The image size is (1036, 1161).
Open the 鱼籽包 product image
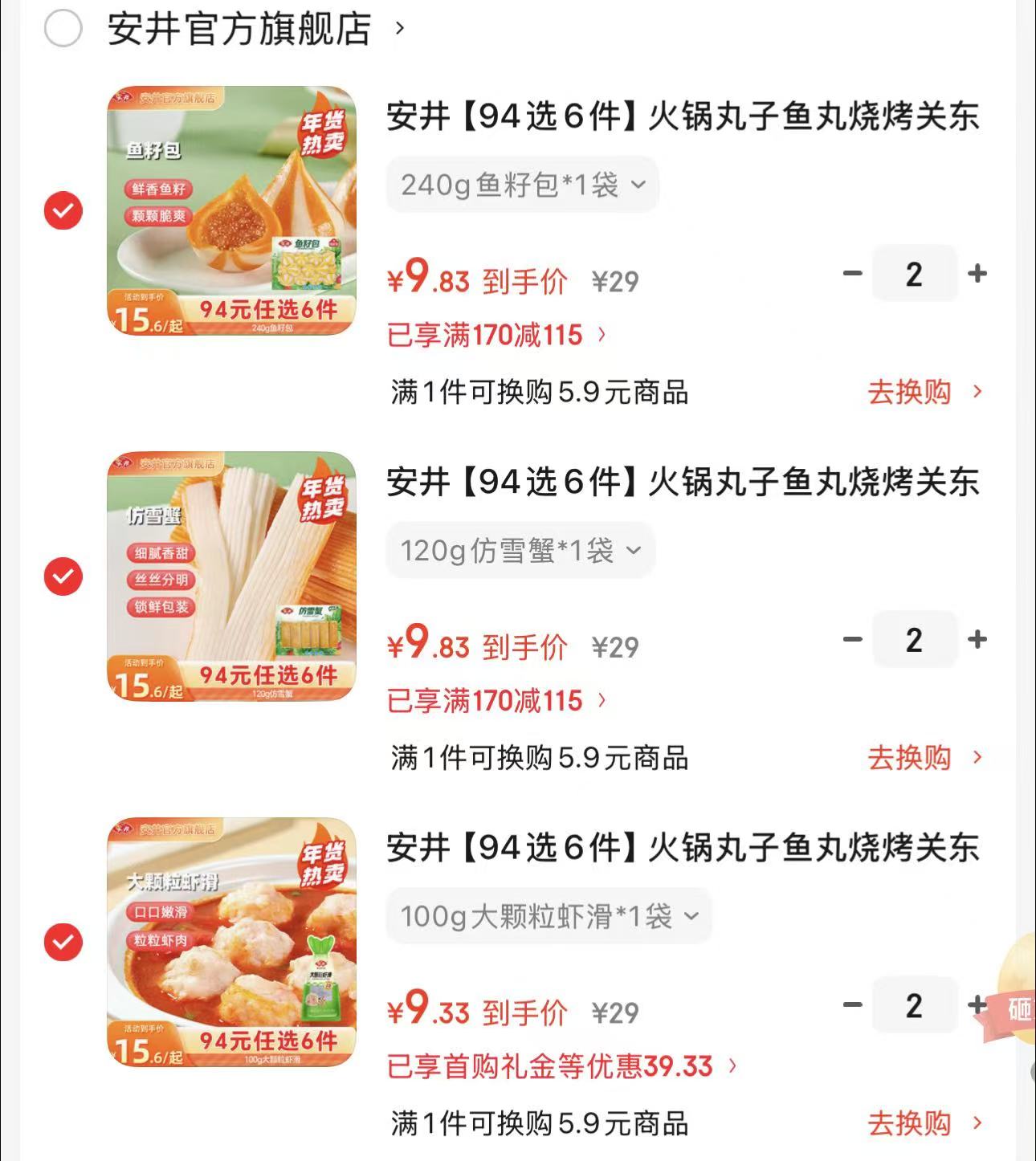(231, 210)
